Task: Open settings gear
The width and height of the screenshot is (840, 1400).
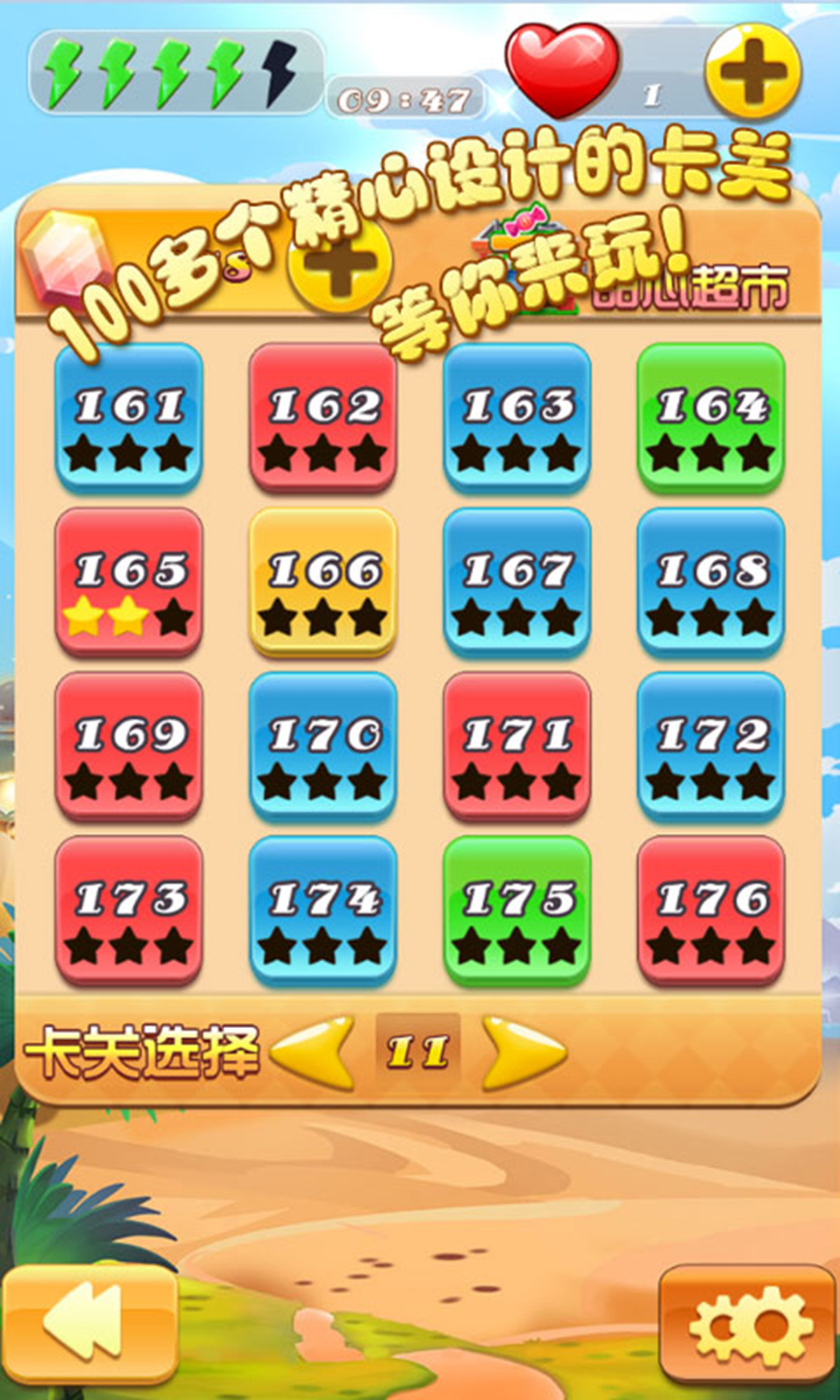Action: pos(749,1326)
